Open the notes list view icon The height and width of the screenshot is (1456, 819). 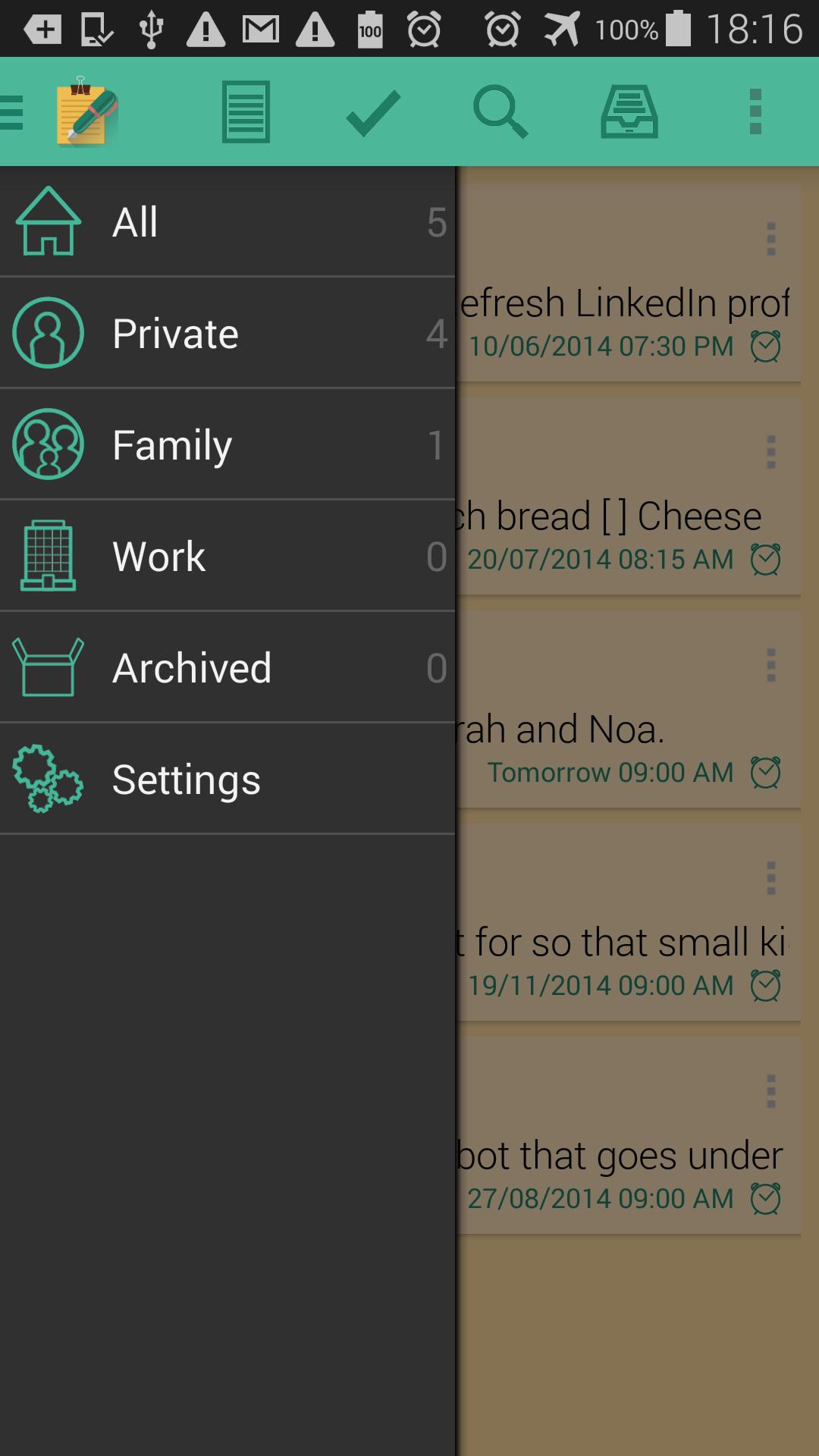[x=246, y=112]
